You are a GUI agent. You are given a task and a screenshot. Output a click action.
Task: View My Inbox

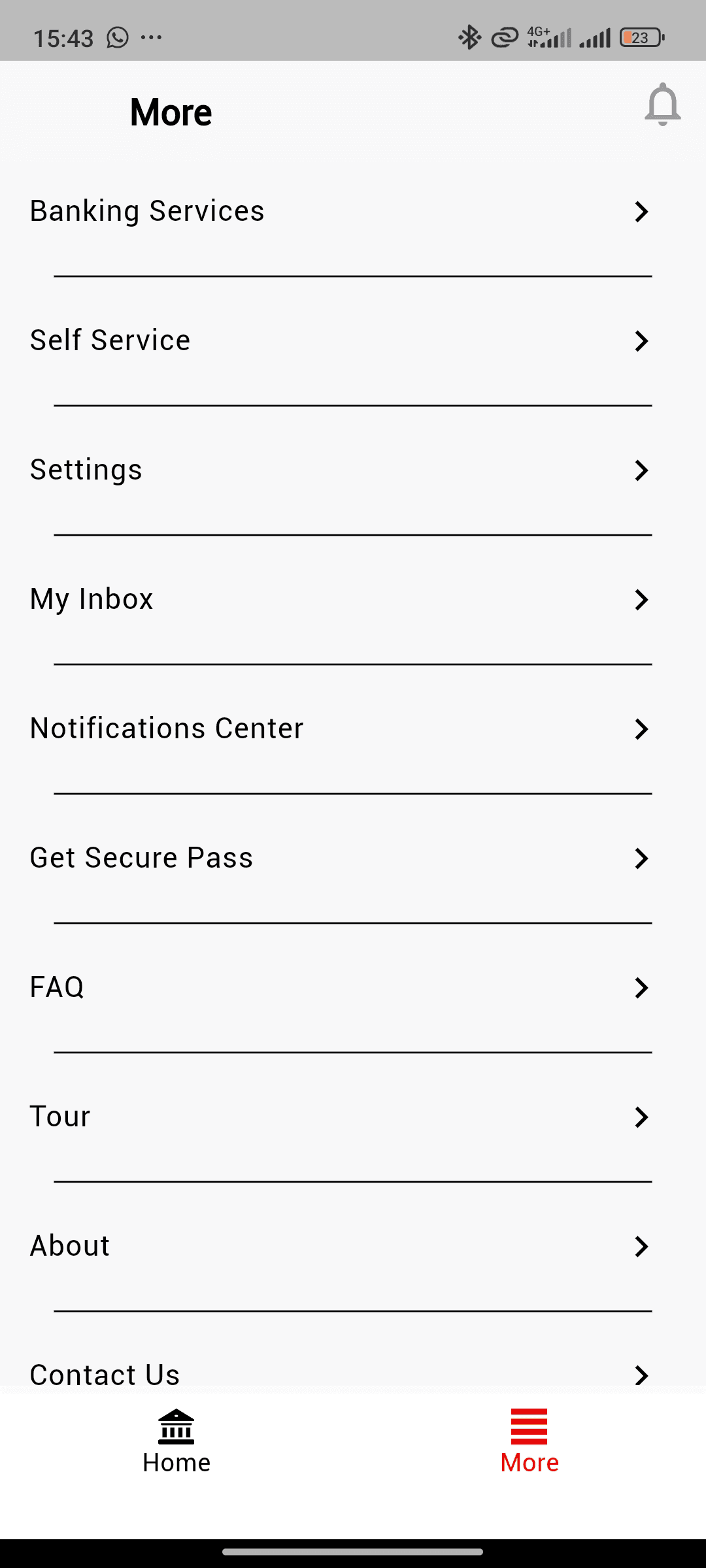pyautogui.click(x=340, y=599)
